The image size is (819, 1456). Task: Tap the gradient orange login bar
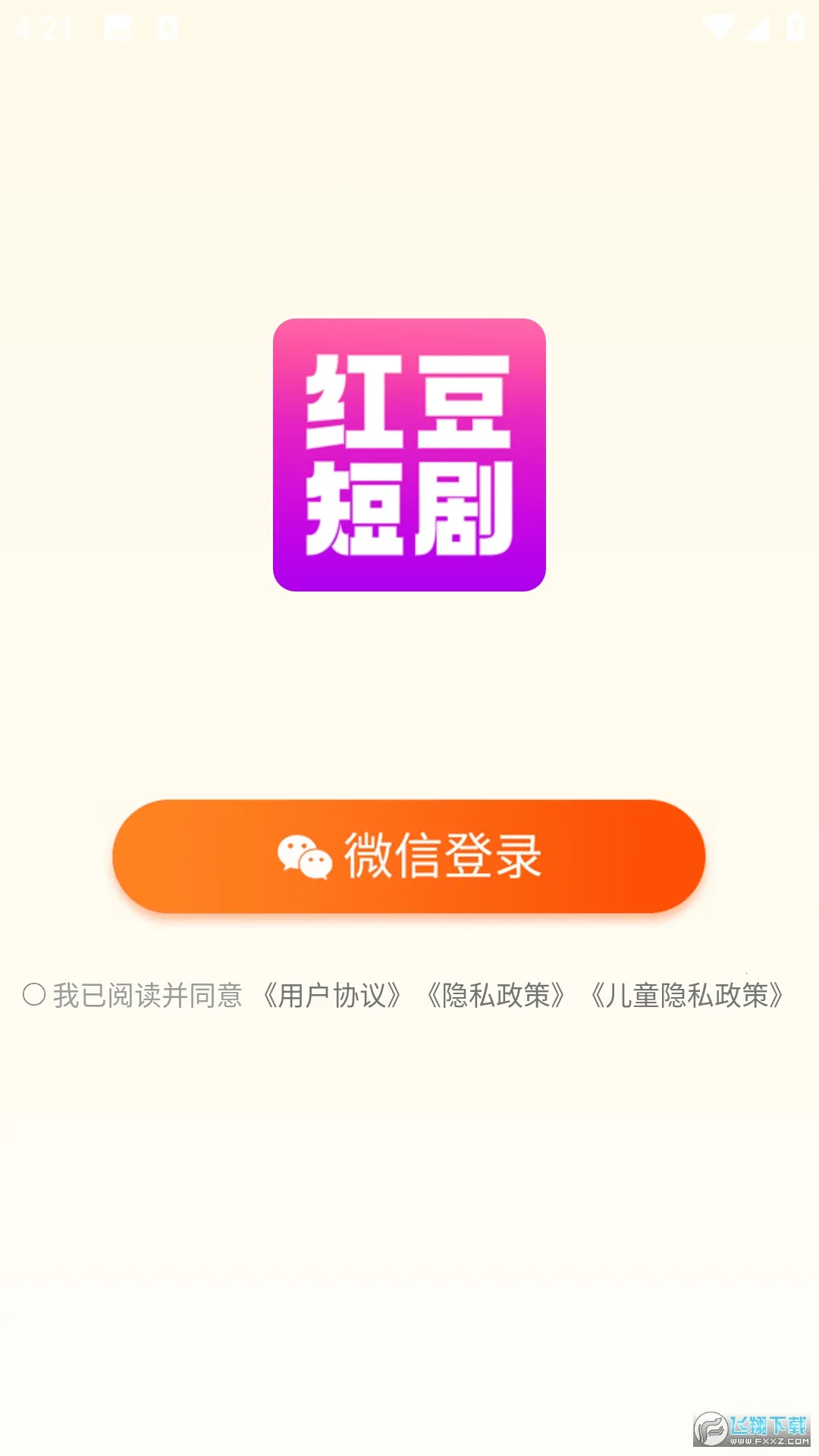point(409,855)
